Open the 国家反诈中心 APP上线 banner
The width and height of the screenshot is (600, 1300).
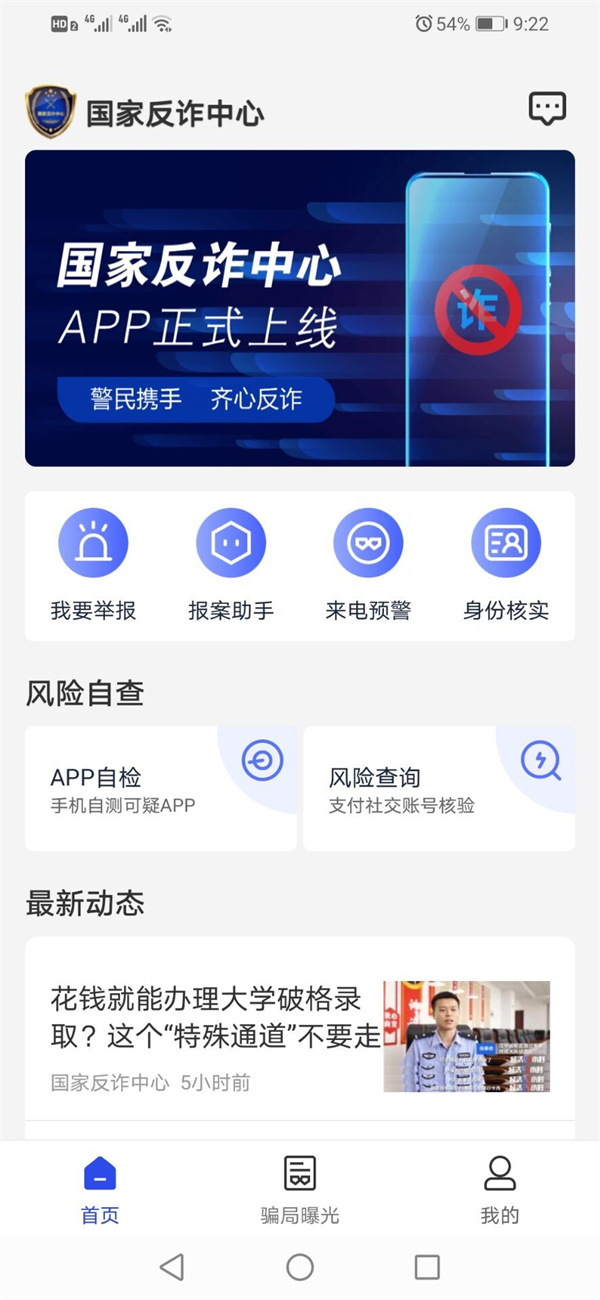(x=300, y=308)
